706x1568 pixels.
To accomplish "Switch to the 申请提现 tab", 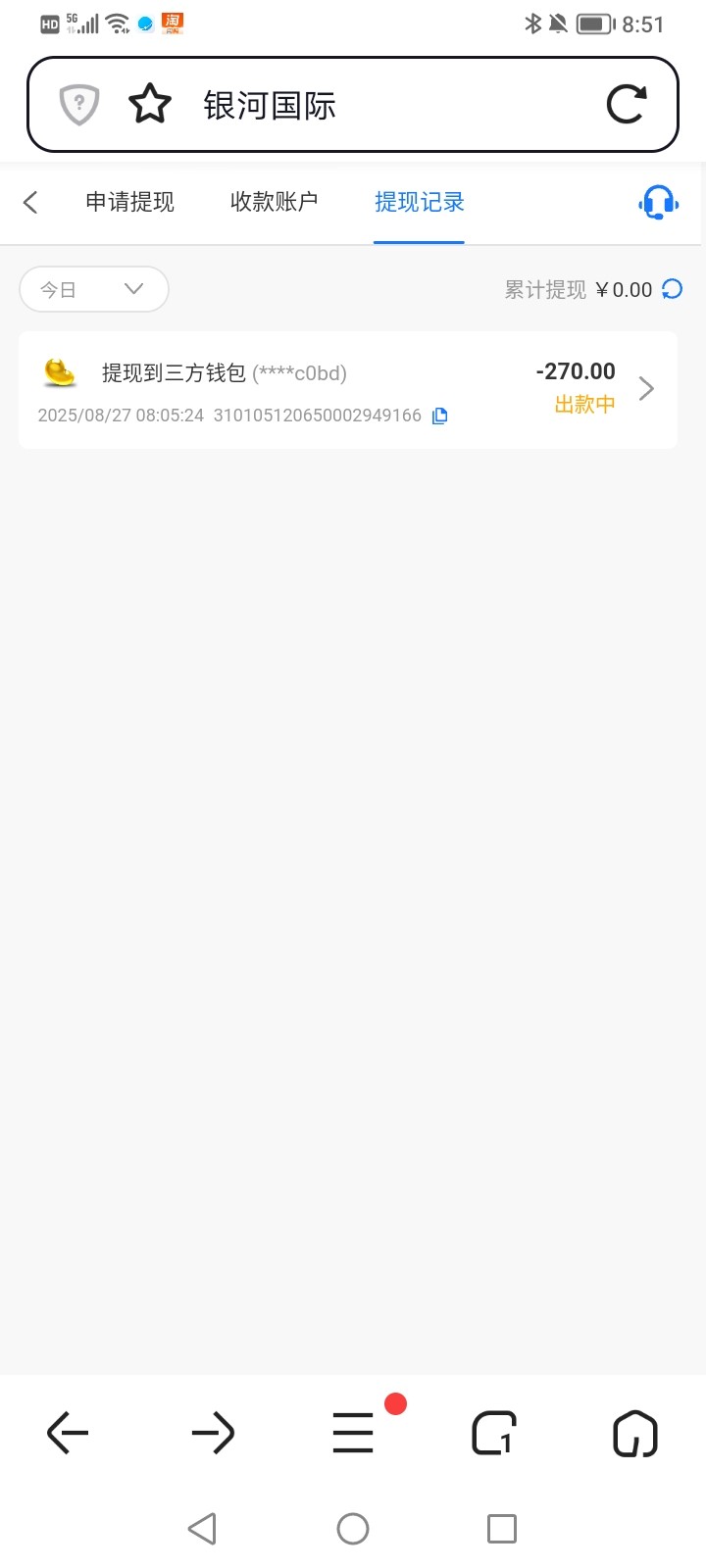I will click(129, 203).
